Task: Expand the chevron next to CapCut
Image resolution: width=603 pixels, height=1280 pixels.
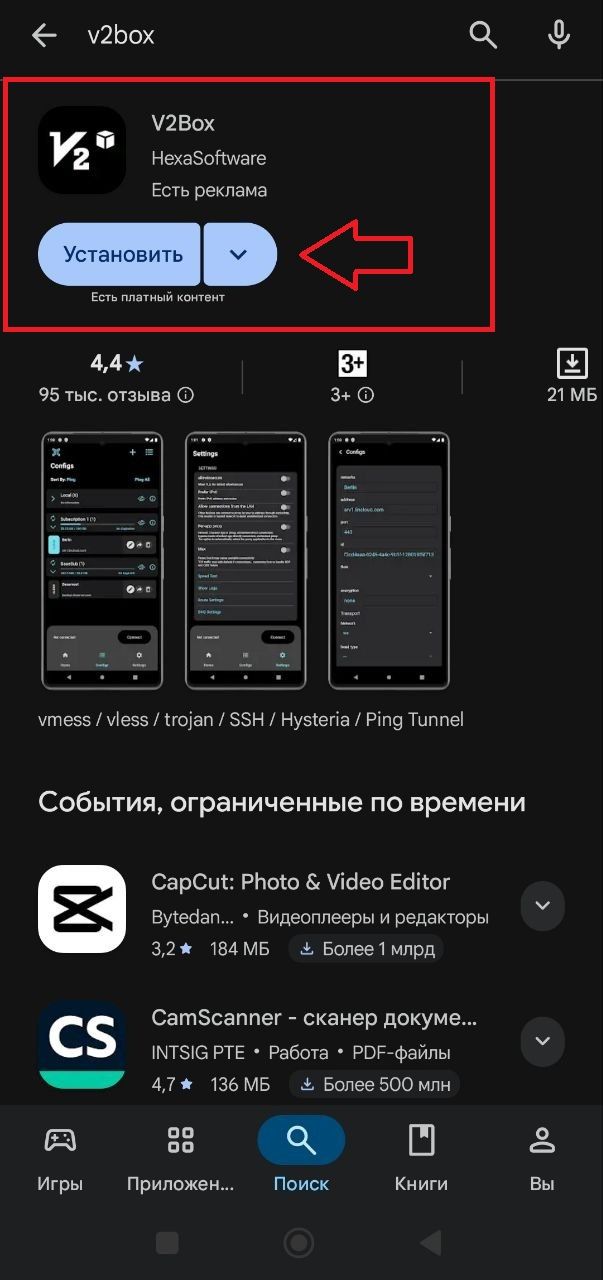Action: [542, 906]
